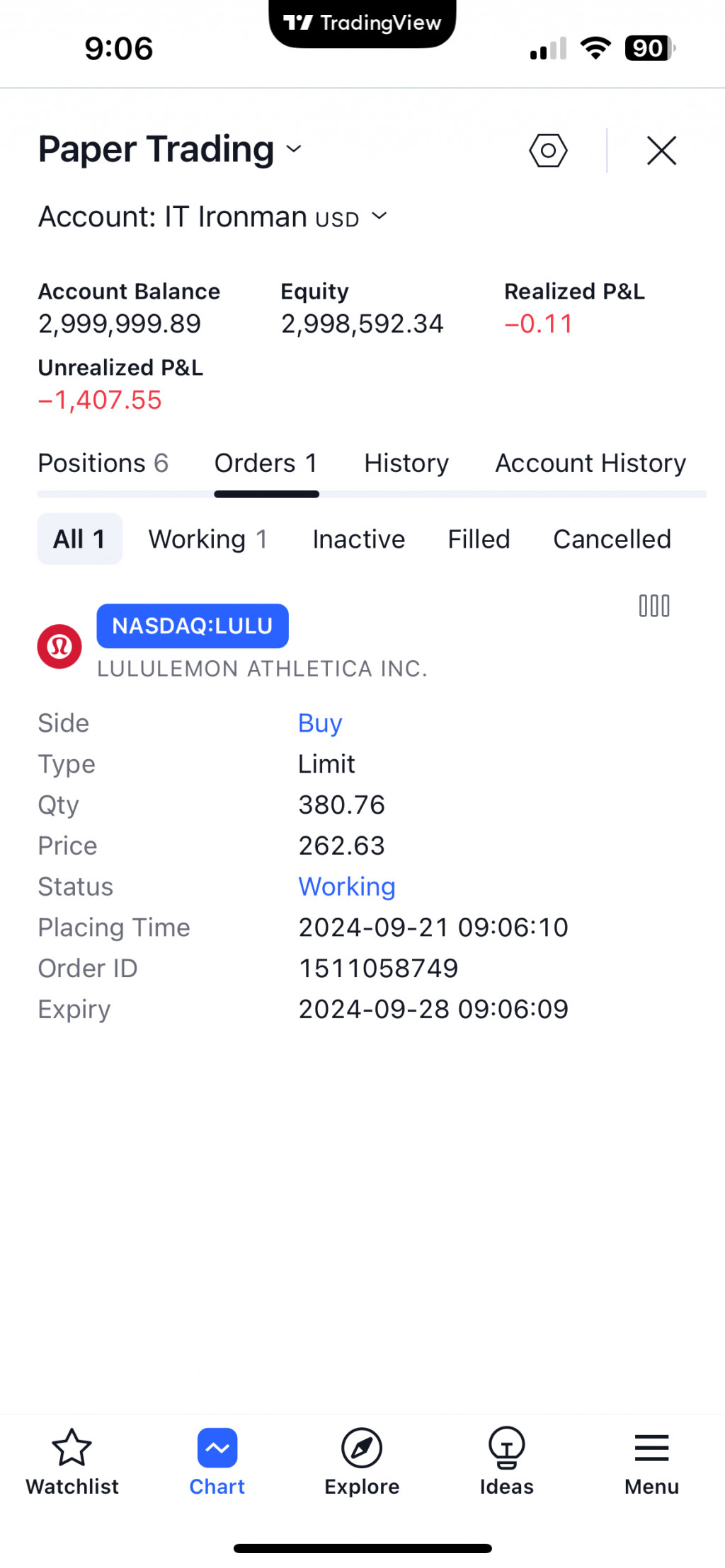Open Paper Trading settings hexagon icon
Image resolution: width=725 pixels, height=1568 pixels.
548,150
